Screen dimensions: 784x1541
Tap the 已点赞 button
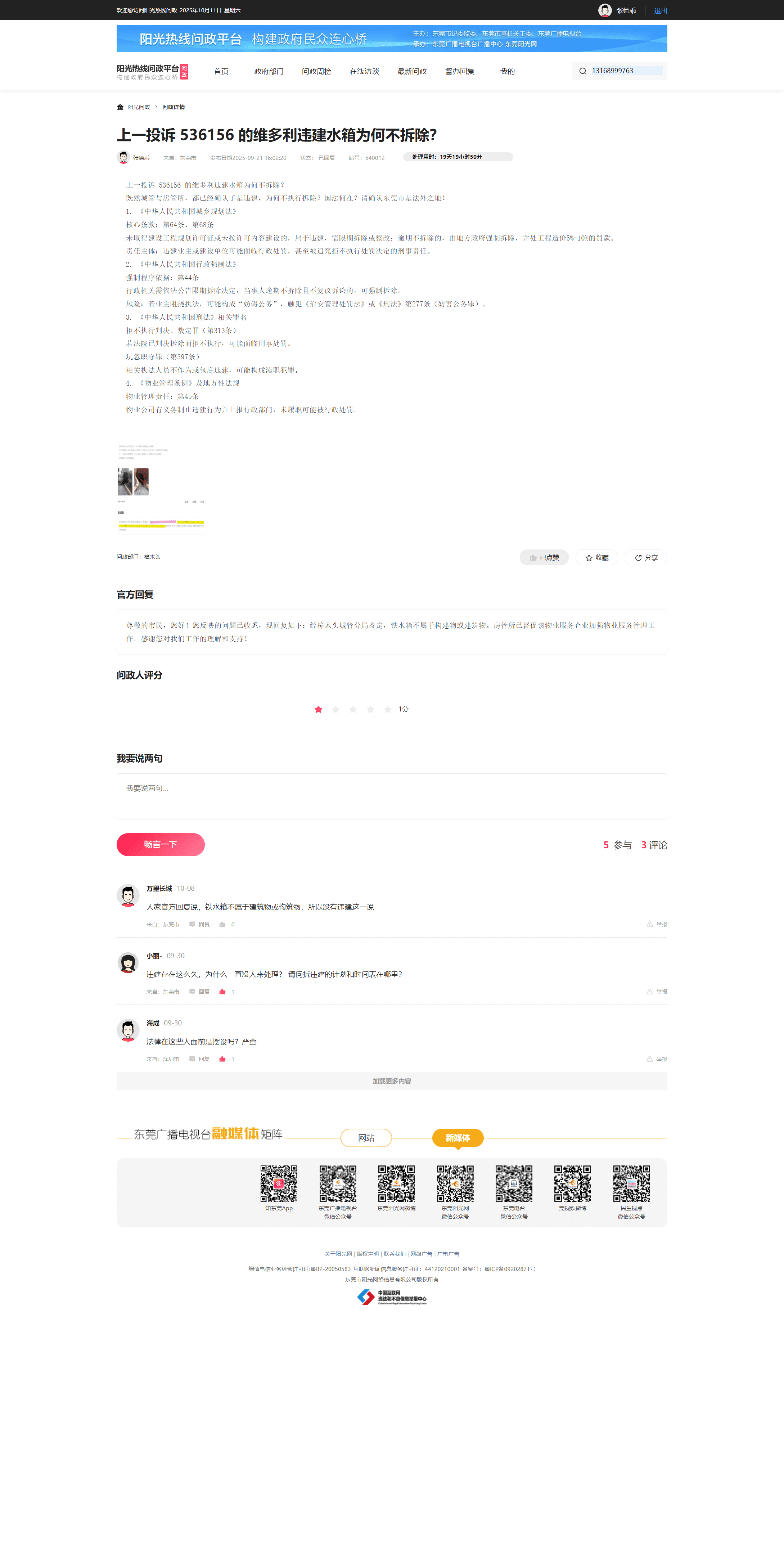click(x=544, y=558)
